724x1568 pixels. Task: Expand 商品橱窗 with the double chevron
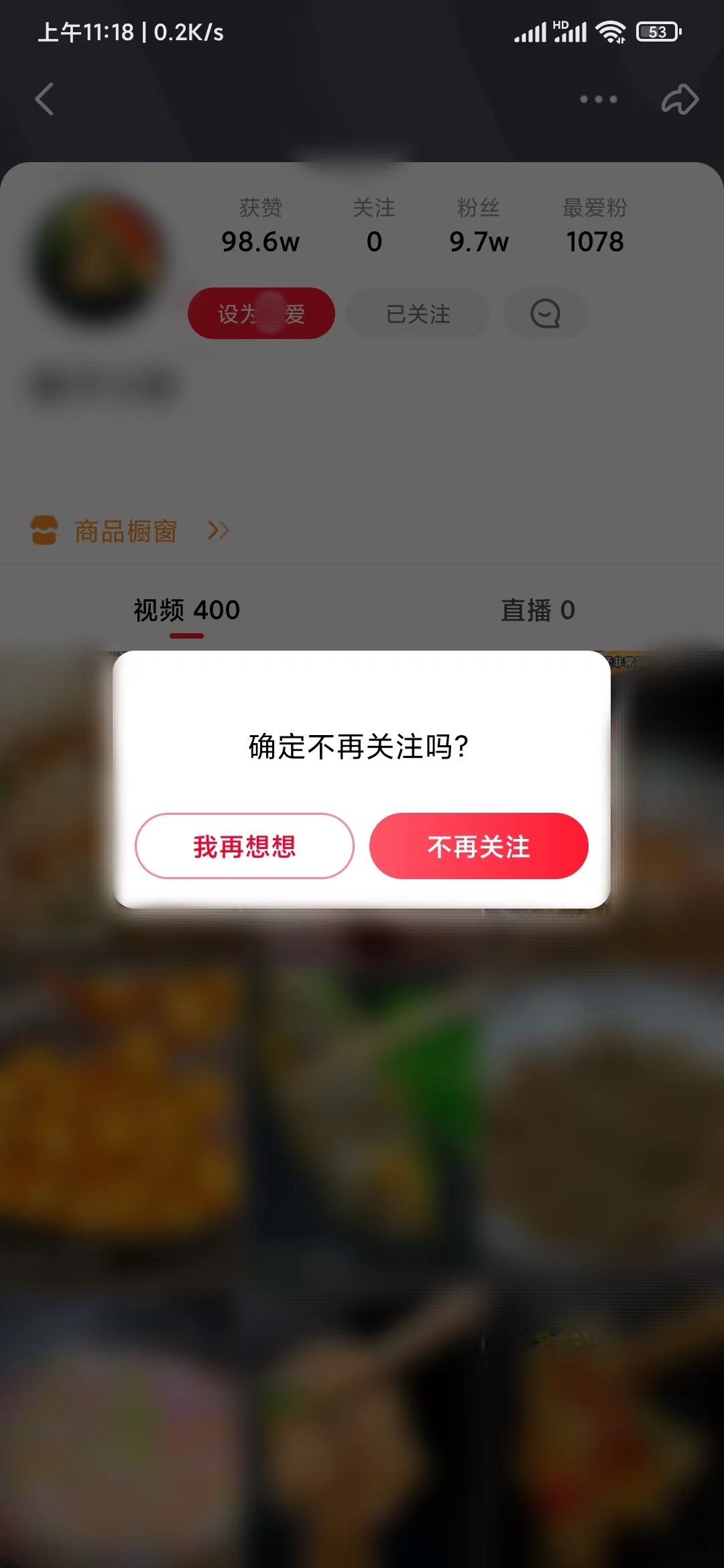(x=218, y=530)
